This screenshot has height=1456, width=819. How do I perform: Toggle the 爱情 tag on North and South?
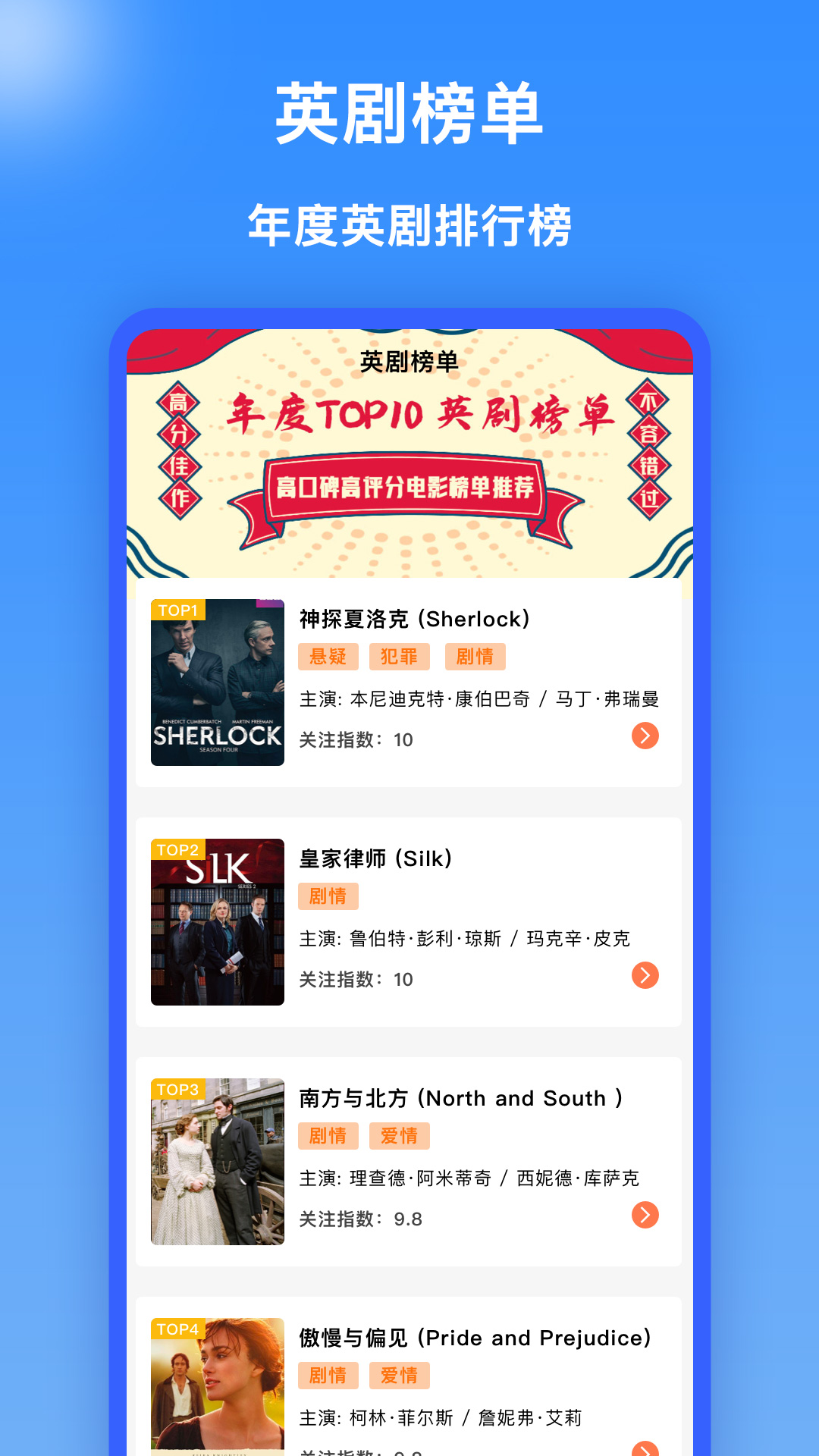400,1135
